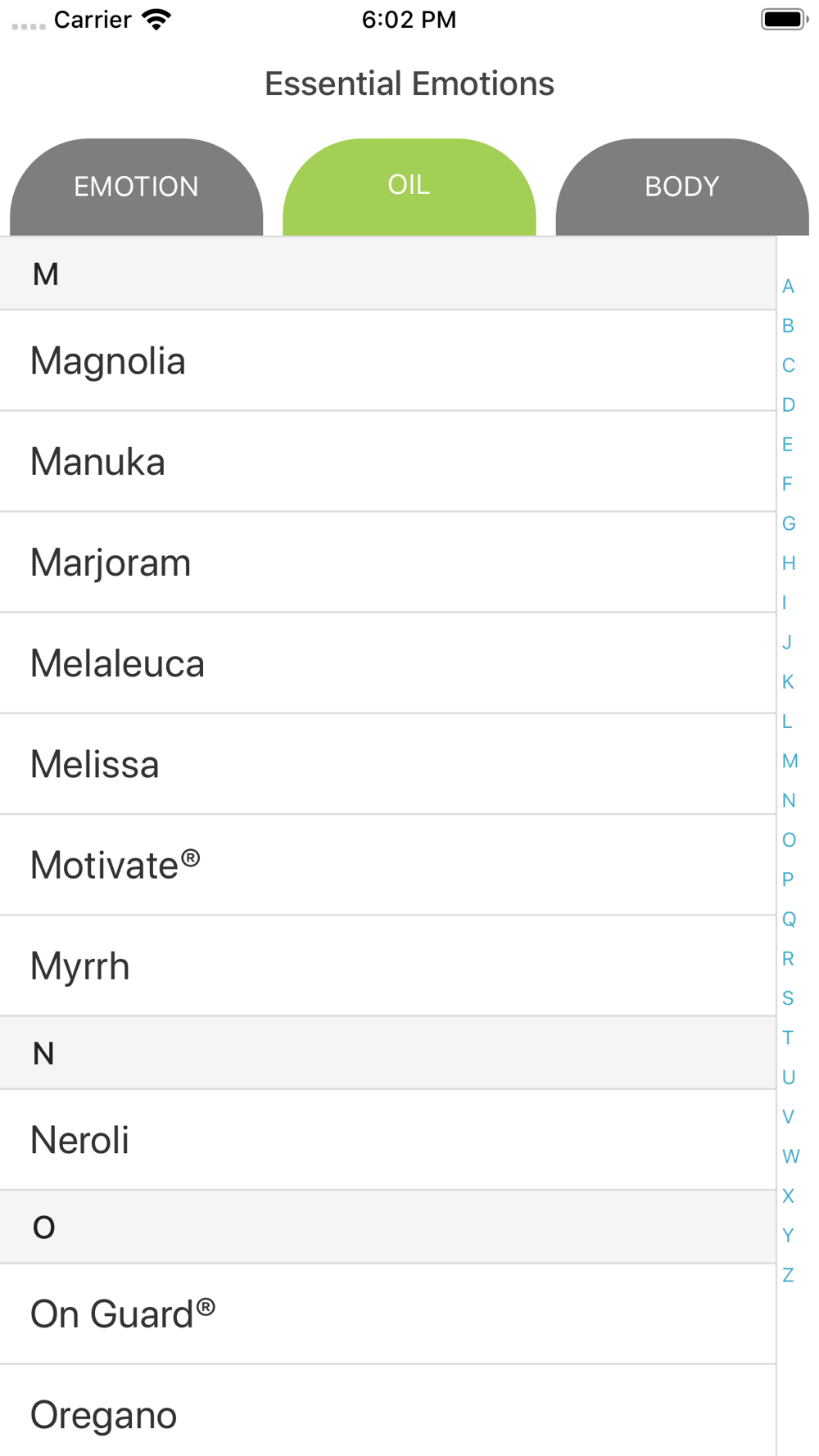Jump to letter S in index
This screenshot has height=1456, width=819.
click(x=788, y=998)
